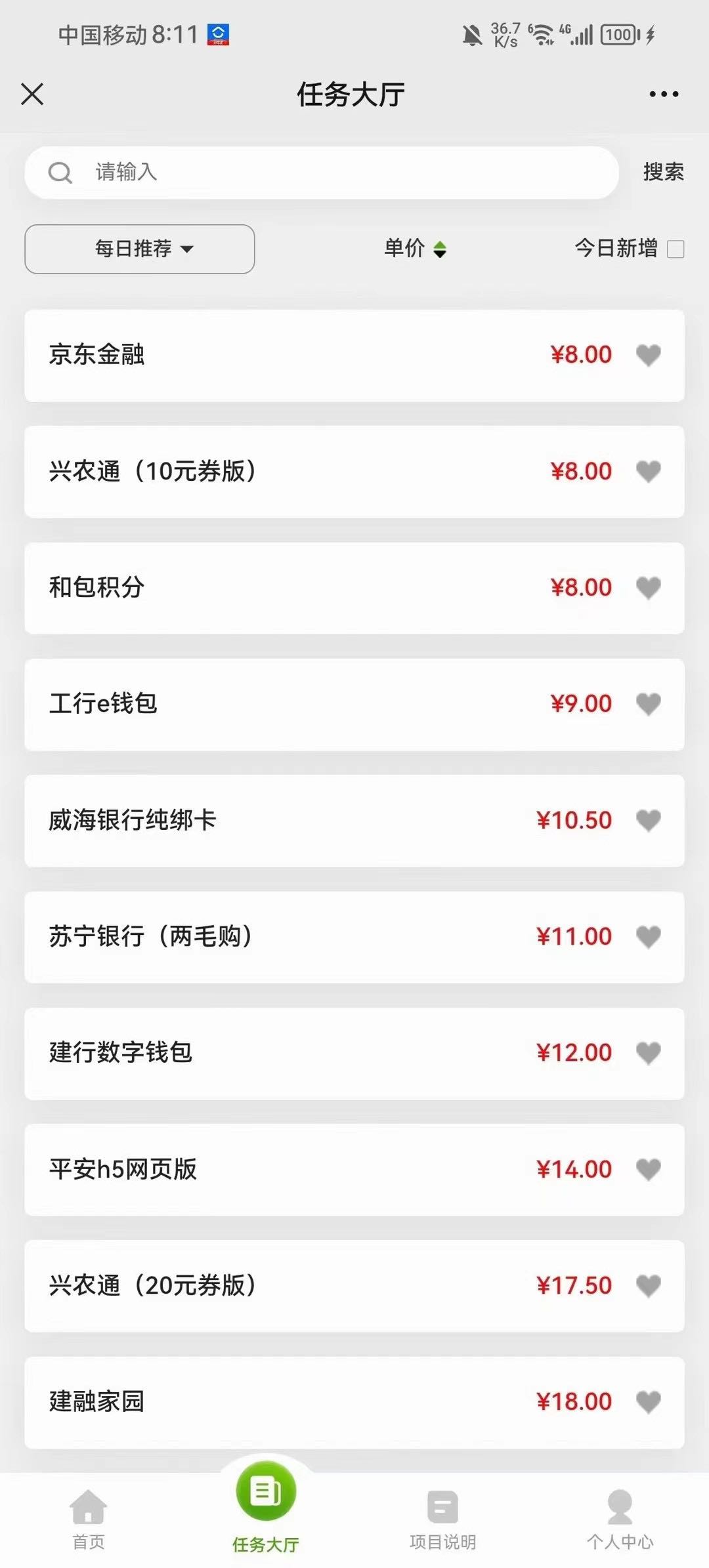Viewport: 709px width, 1568px height.
Task: Open the 个人中心 tab
Action: (x=620, y=1519)
